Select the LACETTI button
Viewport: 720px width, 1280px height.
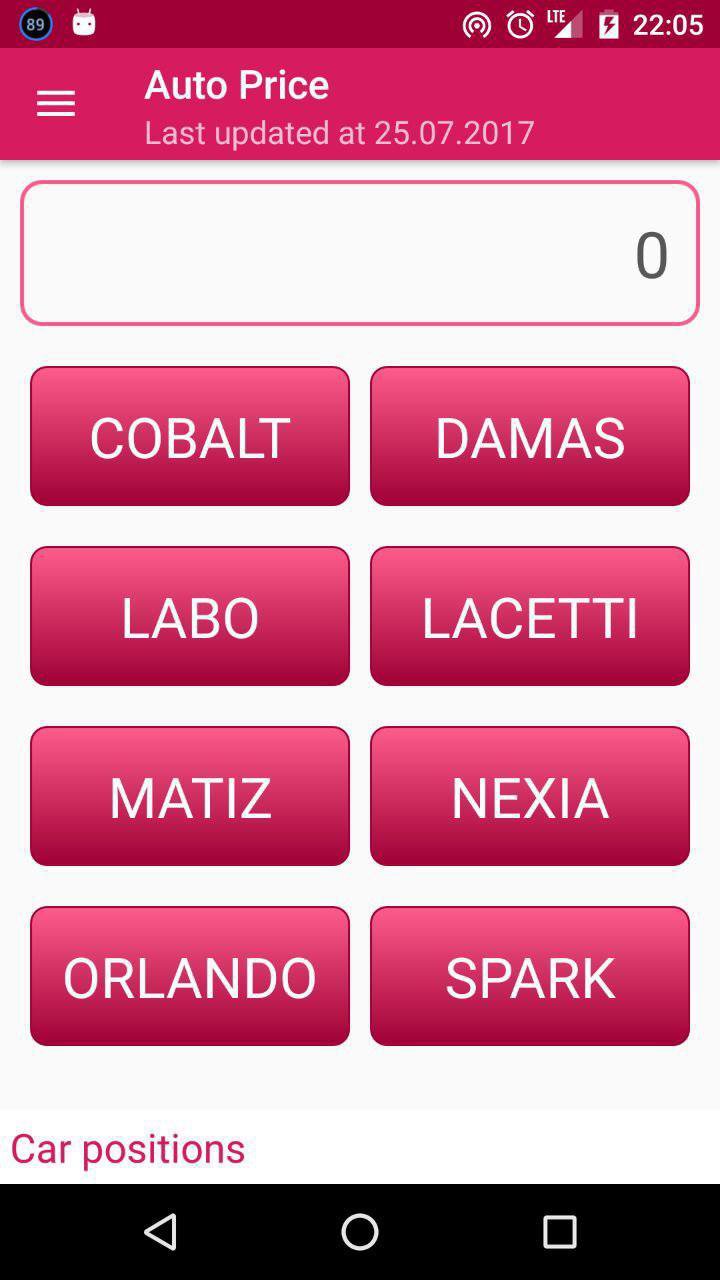point(530,616)
